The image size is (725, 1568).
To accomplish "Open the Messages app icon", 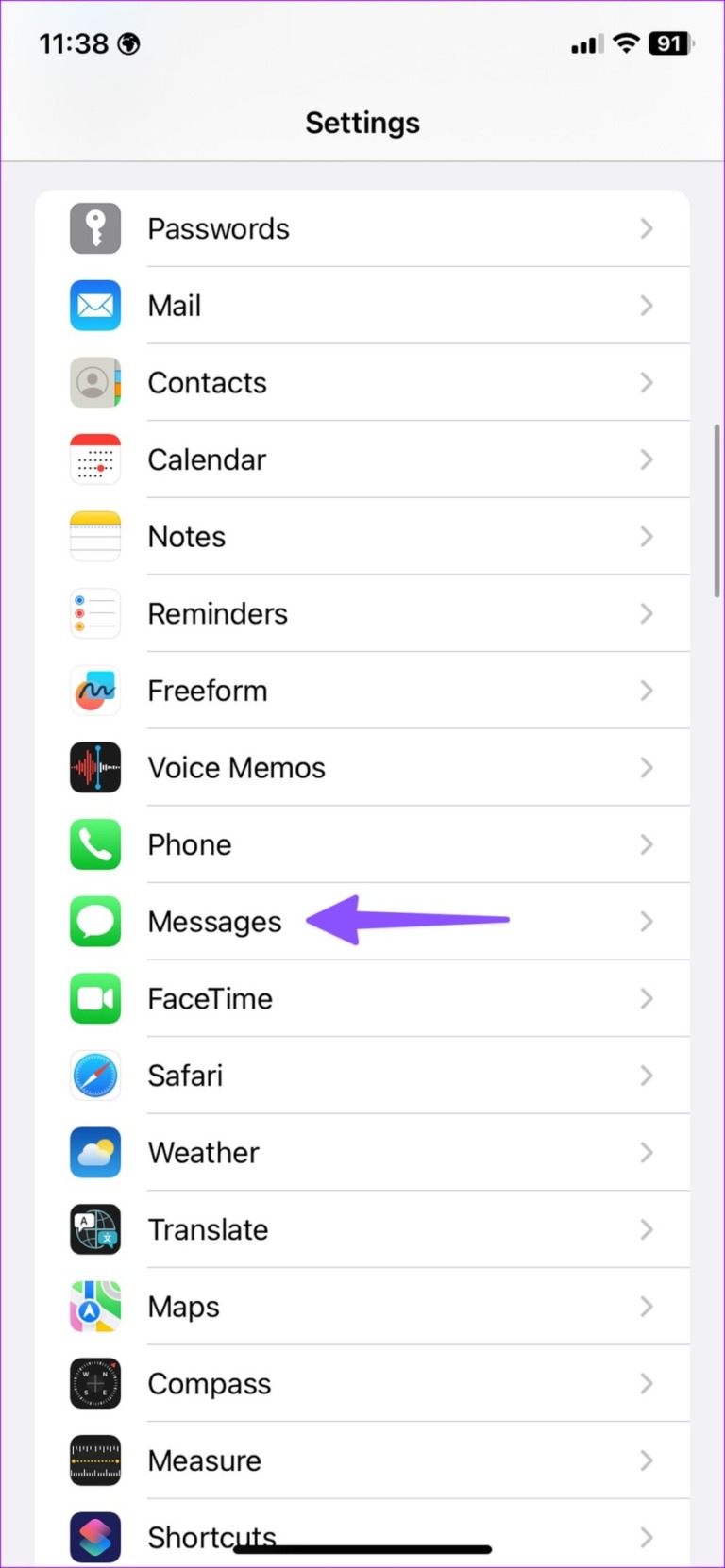I will click(94, 922).
